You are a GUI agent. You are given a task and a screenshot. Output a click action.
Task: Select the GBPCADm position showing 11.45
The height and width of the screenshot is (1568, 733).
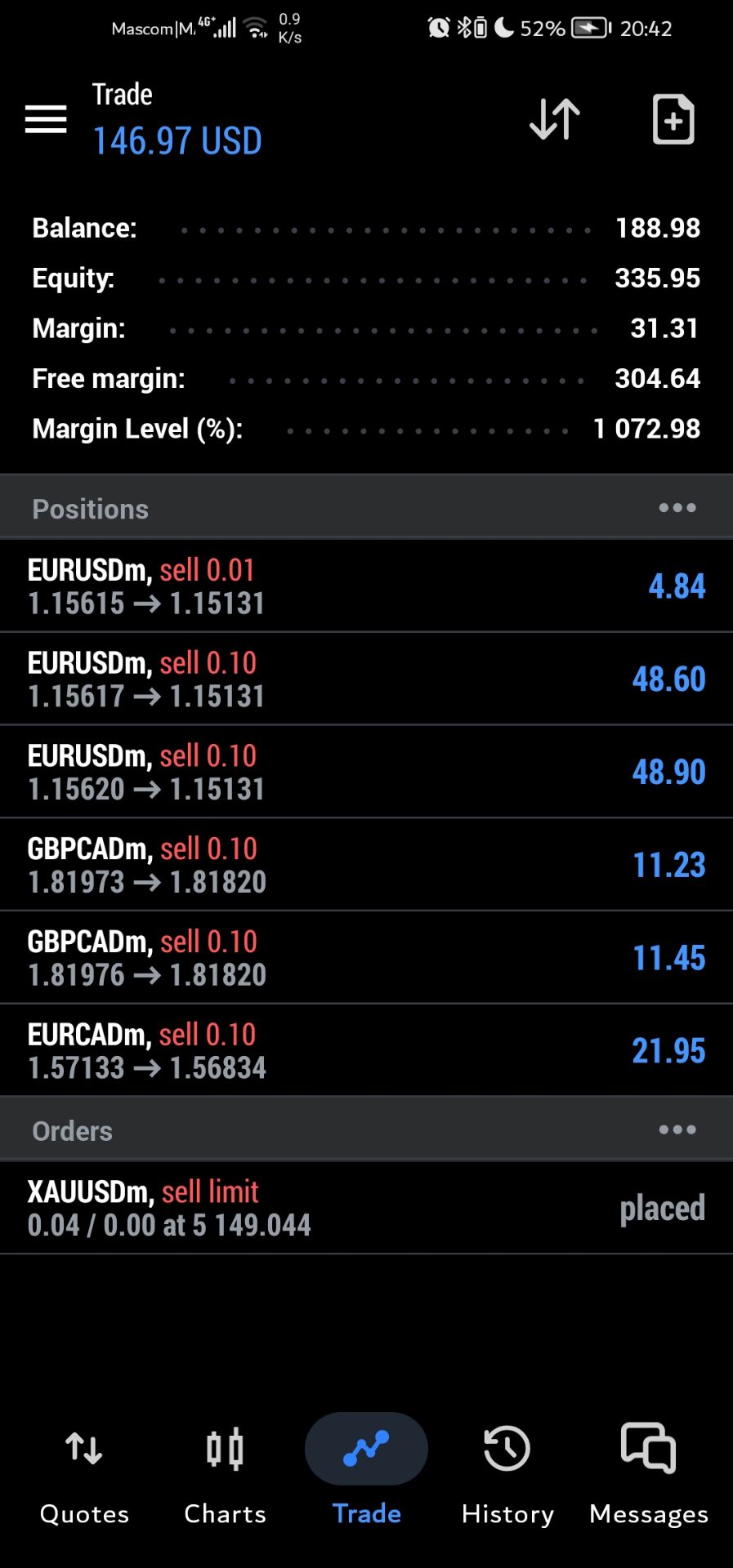click(366, 958)
